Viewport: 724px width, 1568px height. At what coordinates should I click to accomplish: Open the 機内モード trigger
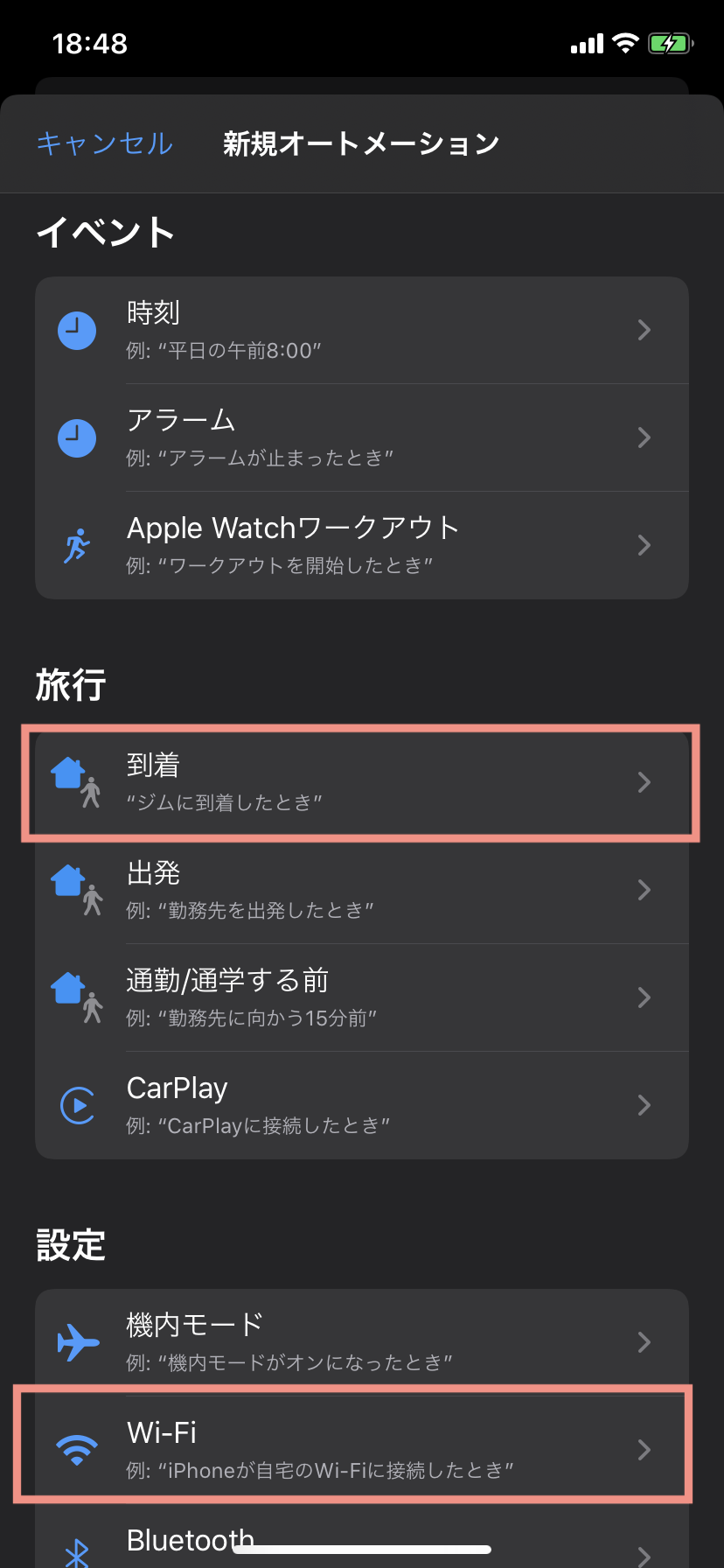361,1342
